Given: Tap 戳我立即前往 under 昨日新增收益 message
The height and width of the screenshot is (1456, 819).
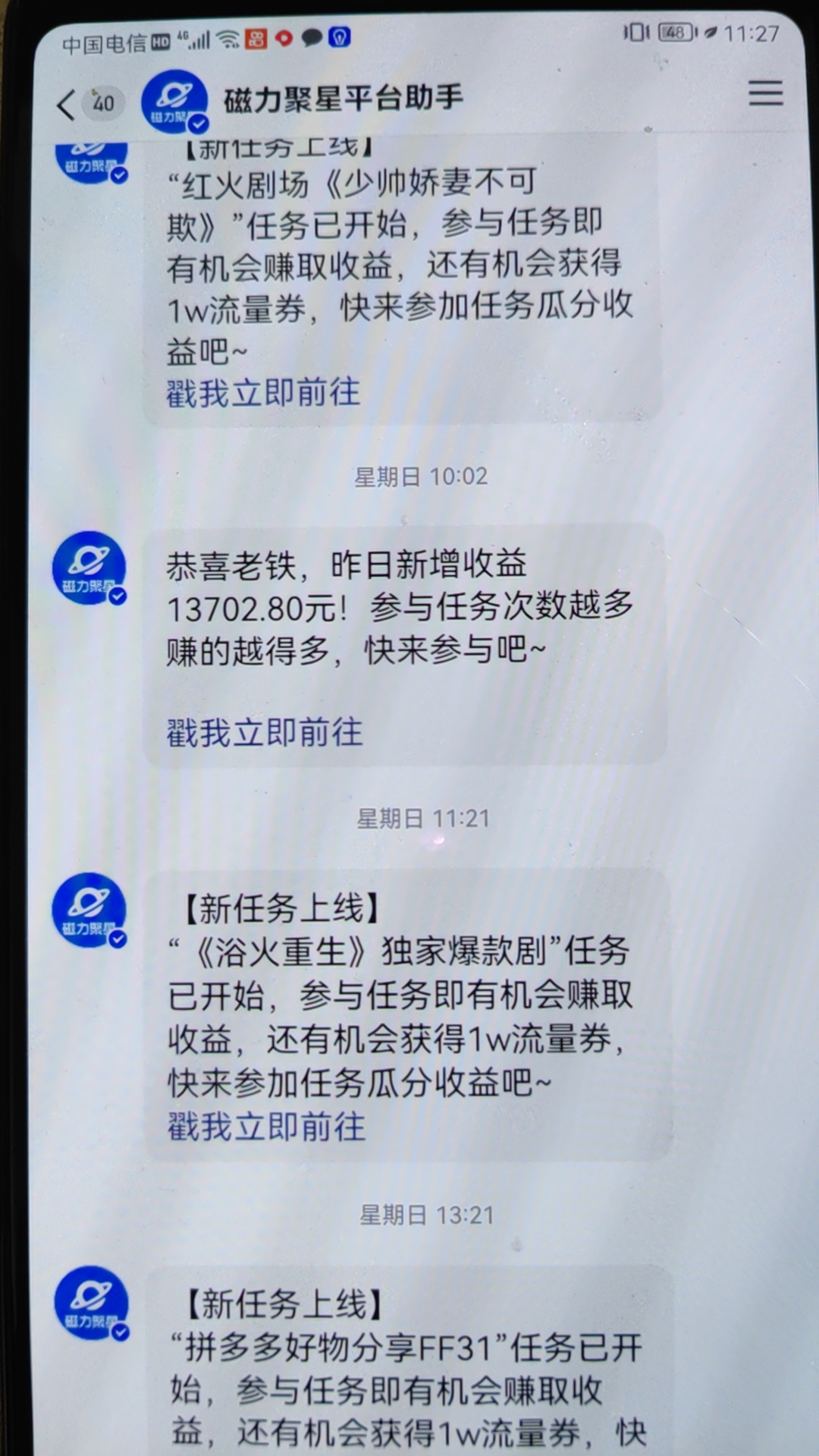Looking at the screenshot, I should point(264,733).
